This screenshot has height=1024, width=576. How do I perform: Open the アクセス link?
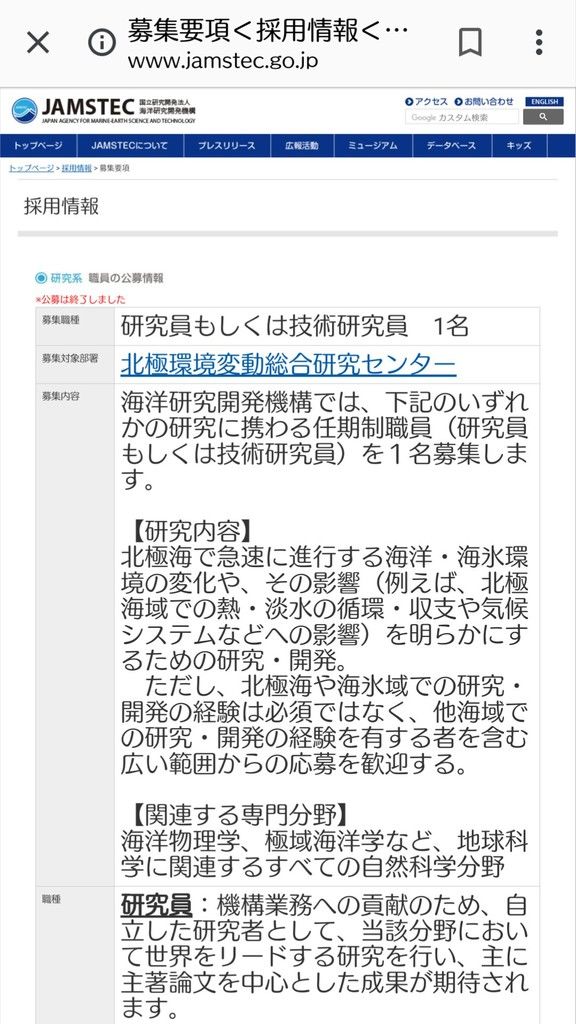pyautogui.click(x=426, y=102)
